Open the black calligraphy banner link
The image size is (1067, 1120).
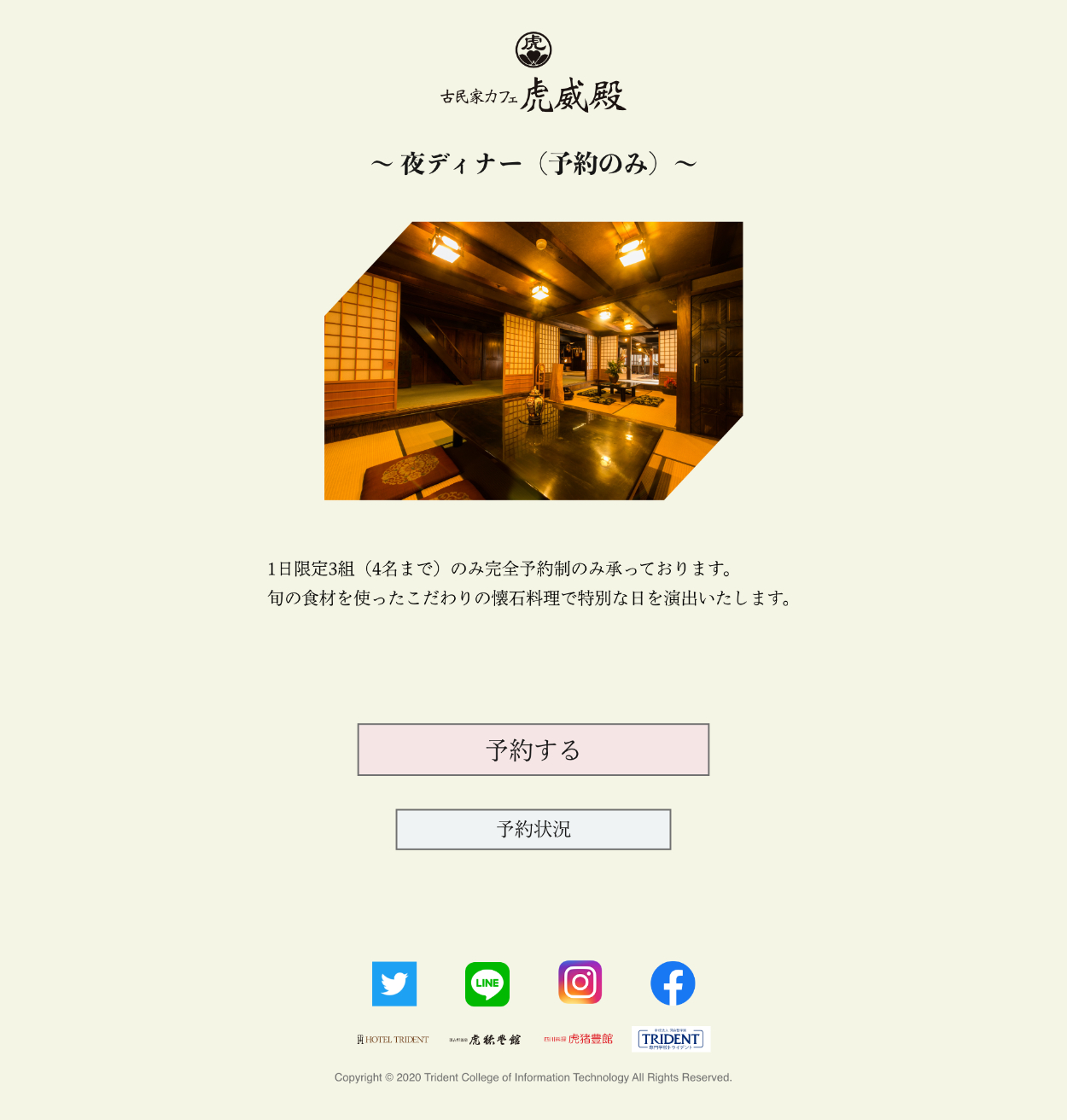click(x=486, y=1040)
